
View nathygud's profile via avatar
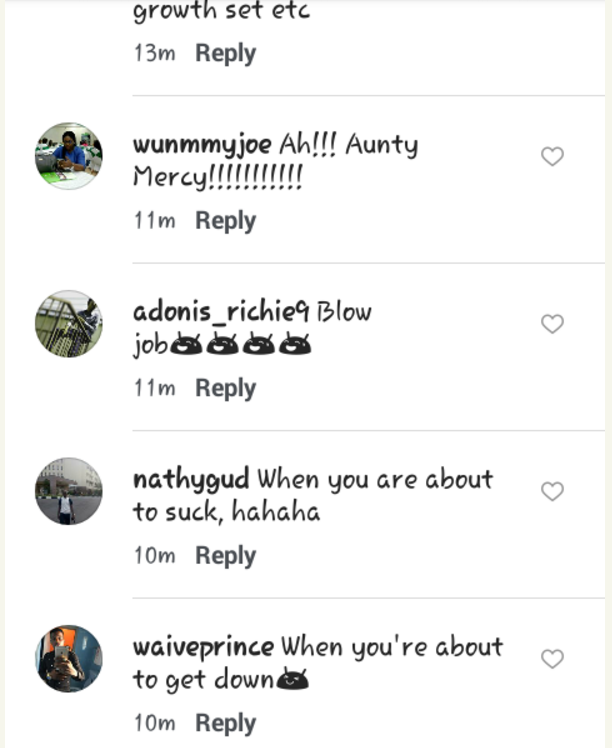(x=69, y=491)
